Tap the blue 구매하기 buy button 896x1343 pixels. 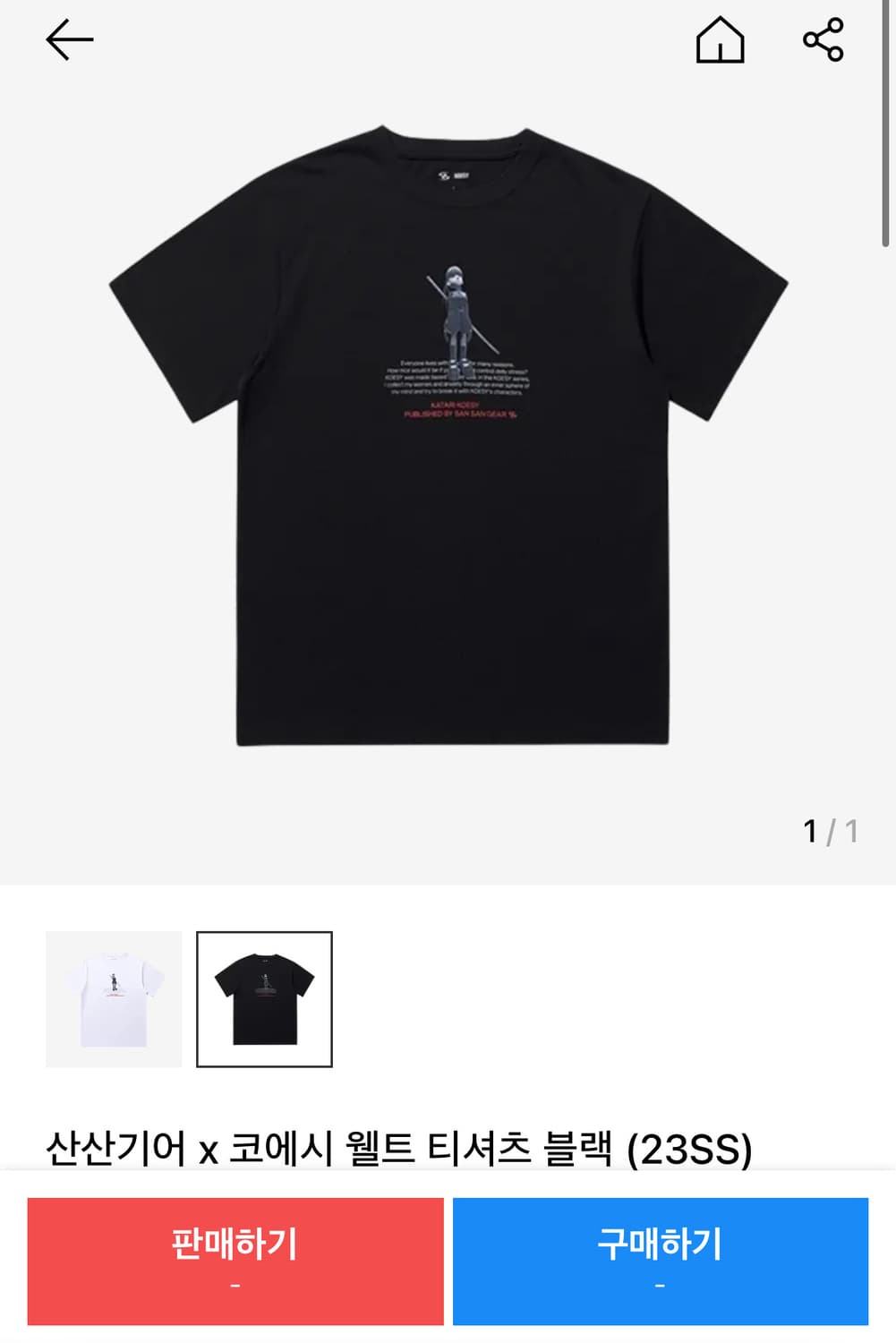click(x=660, y=1261)
